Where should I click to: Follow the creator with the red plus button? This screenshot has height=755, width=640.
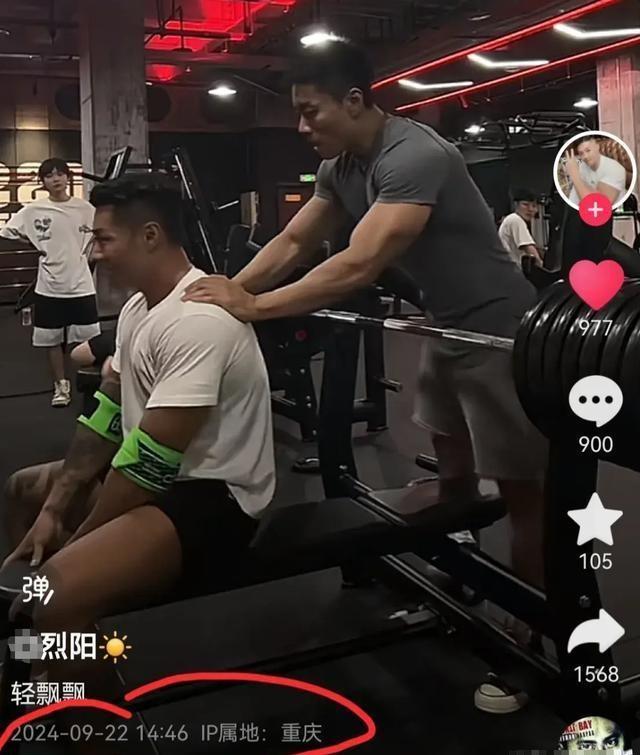(x=595, y=211)
